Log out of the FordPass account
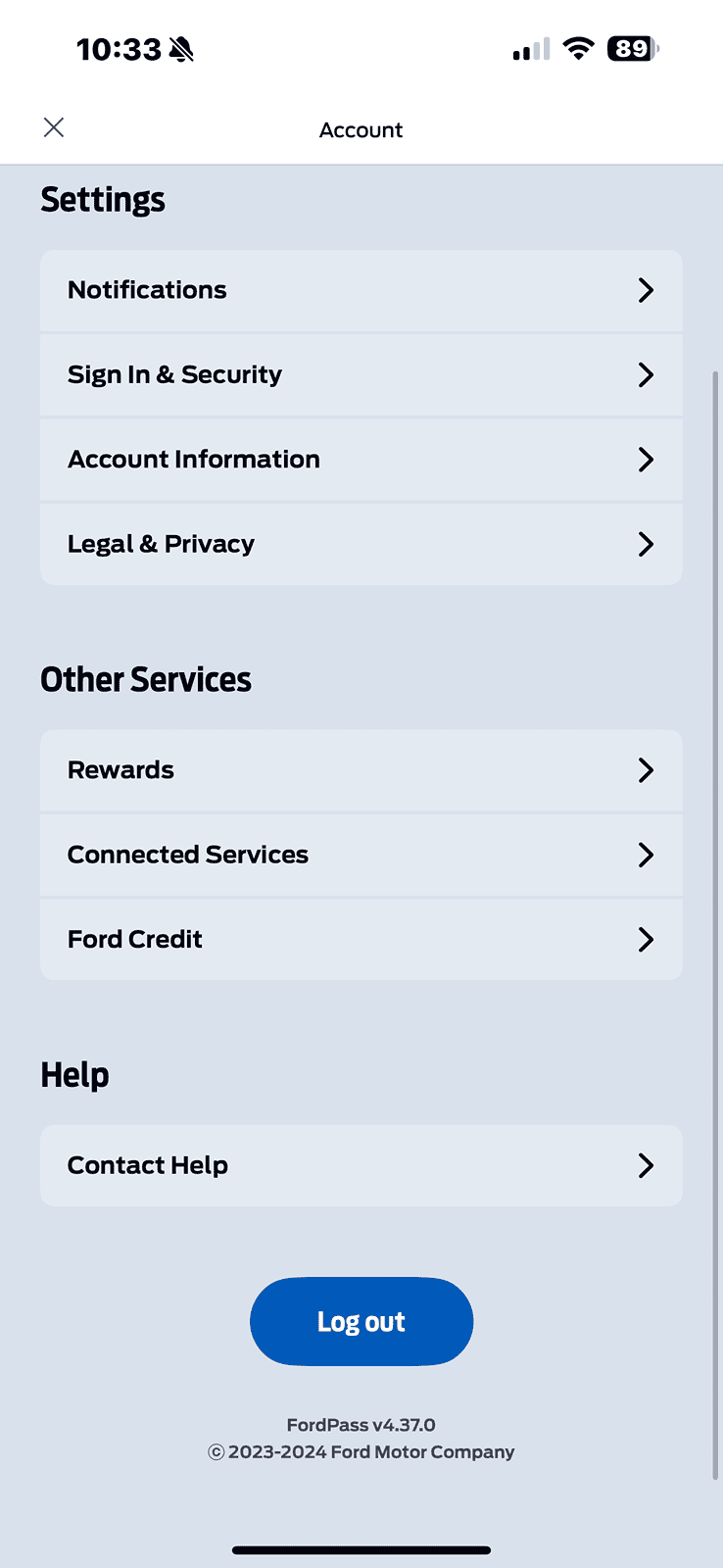 361,1321
